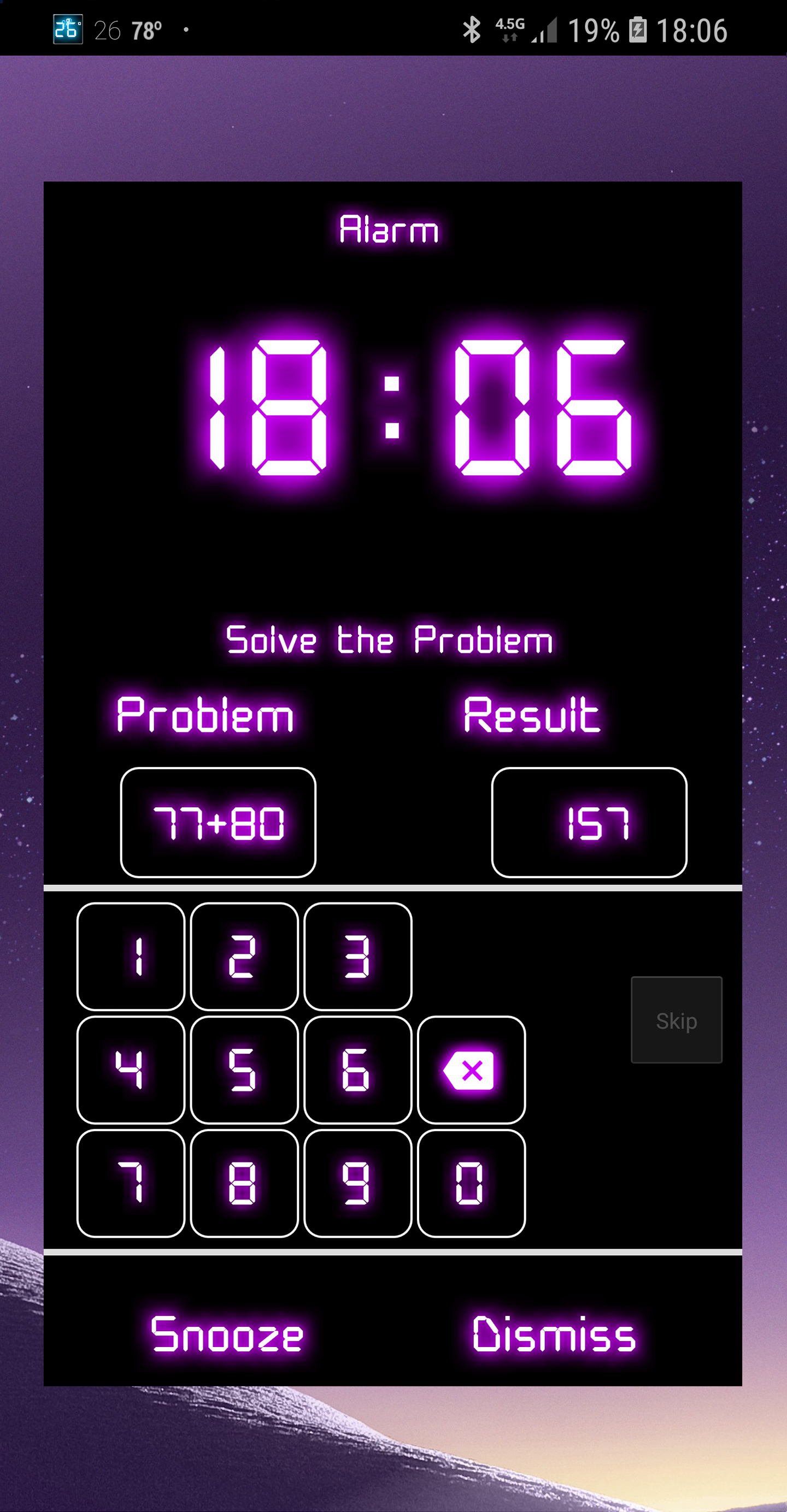Enter digit 5 on the keypad
787x1512 pixels.
click(244, 1070)
